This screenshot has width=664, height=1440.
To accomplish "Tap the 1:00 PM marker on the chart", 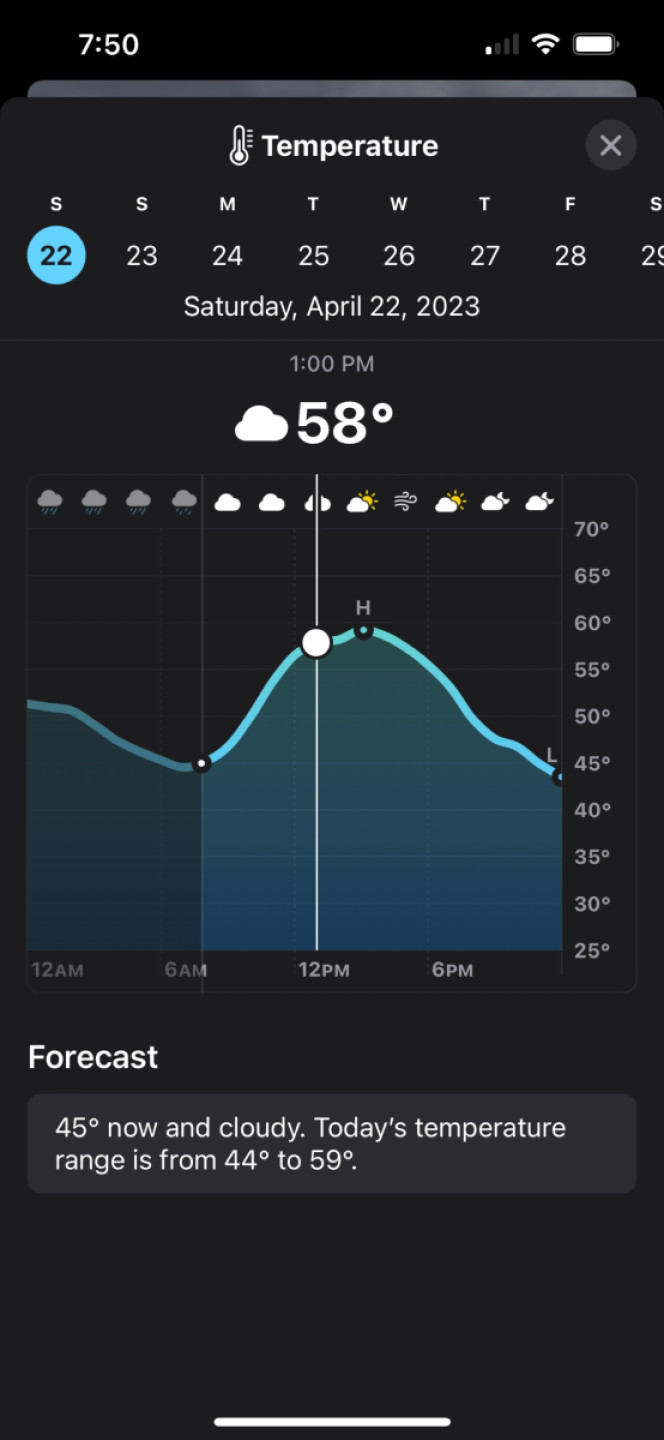I will click(x=316, y=643).
